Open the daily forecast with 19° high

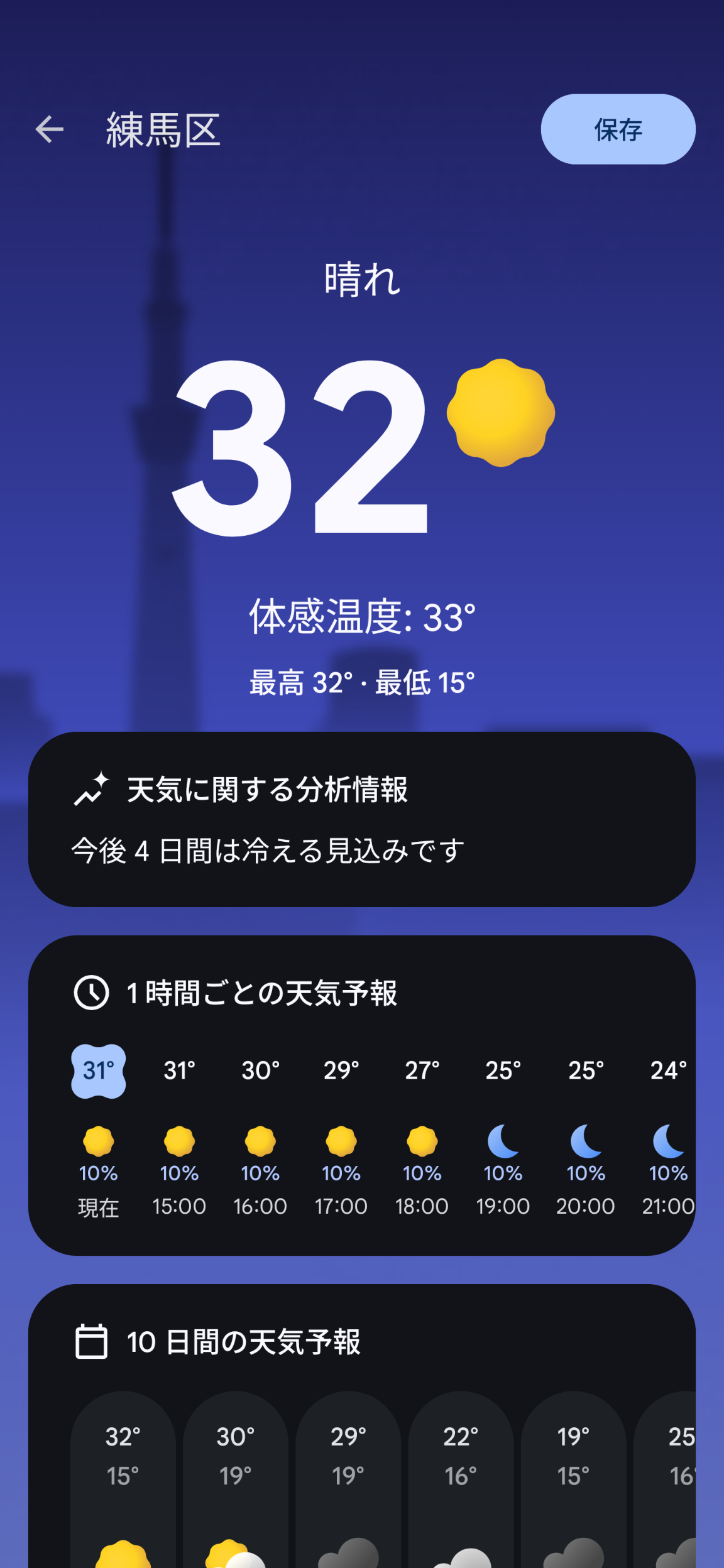[573, 1476]
